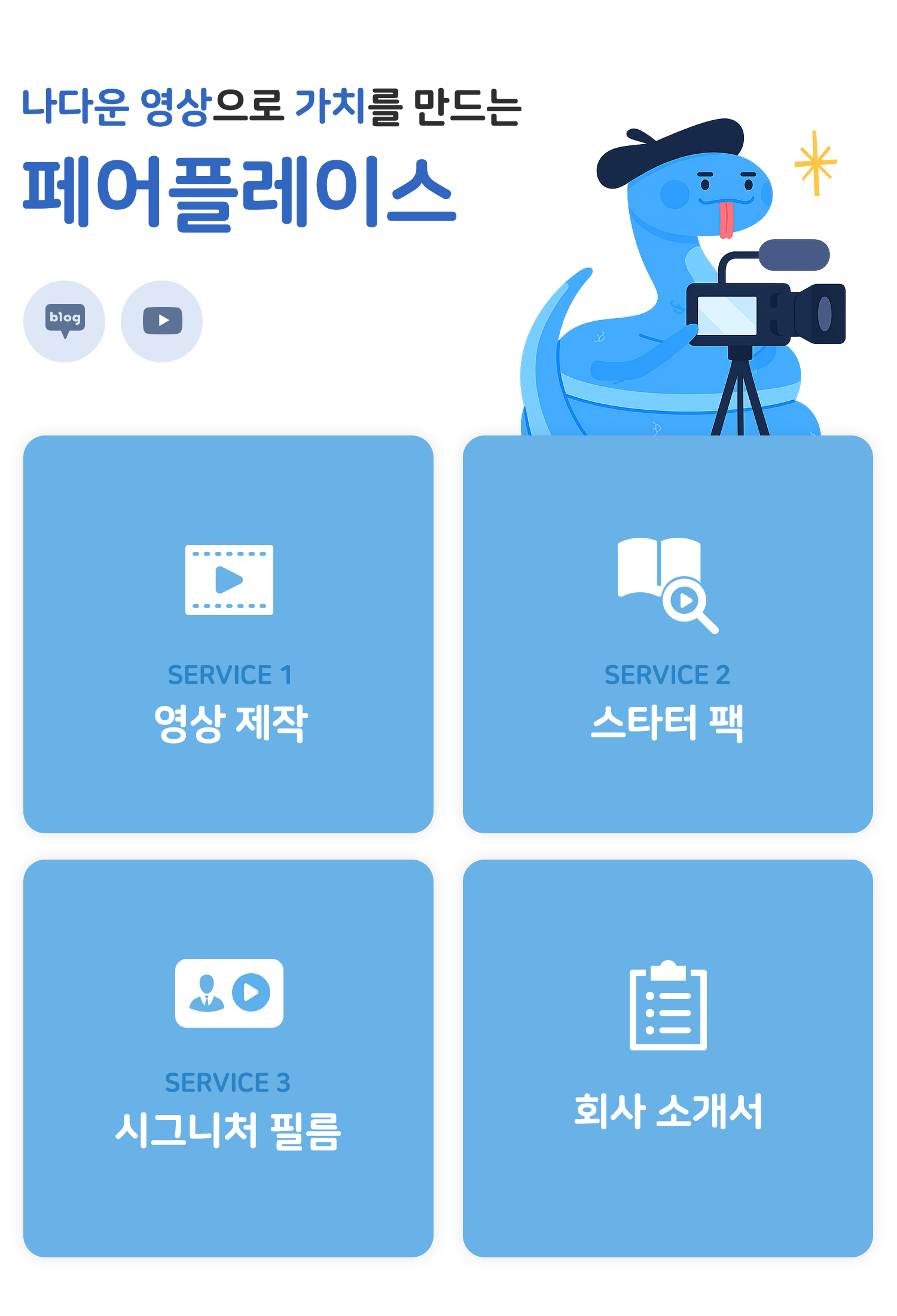Screen dimensions: 897x1316
Task: Select the SERVICE 2 스타터 팩 card
Action: pyautogui.click(x=668, y=634)
